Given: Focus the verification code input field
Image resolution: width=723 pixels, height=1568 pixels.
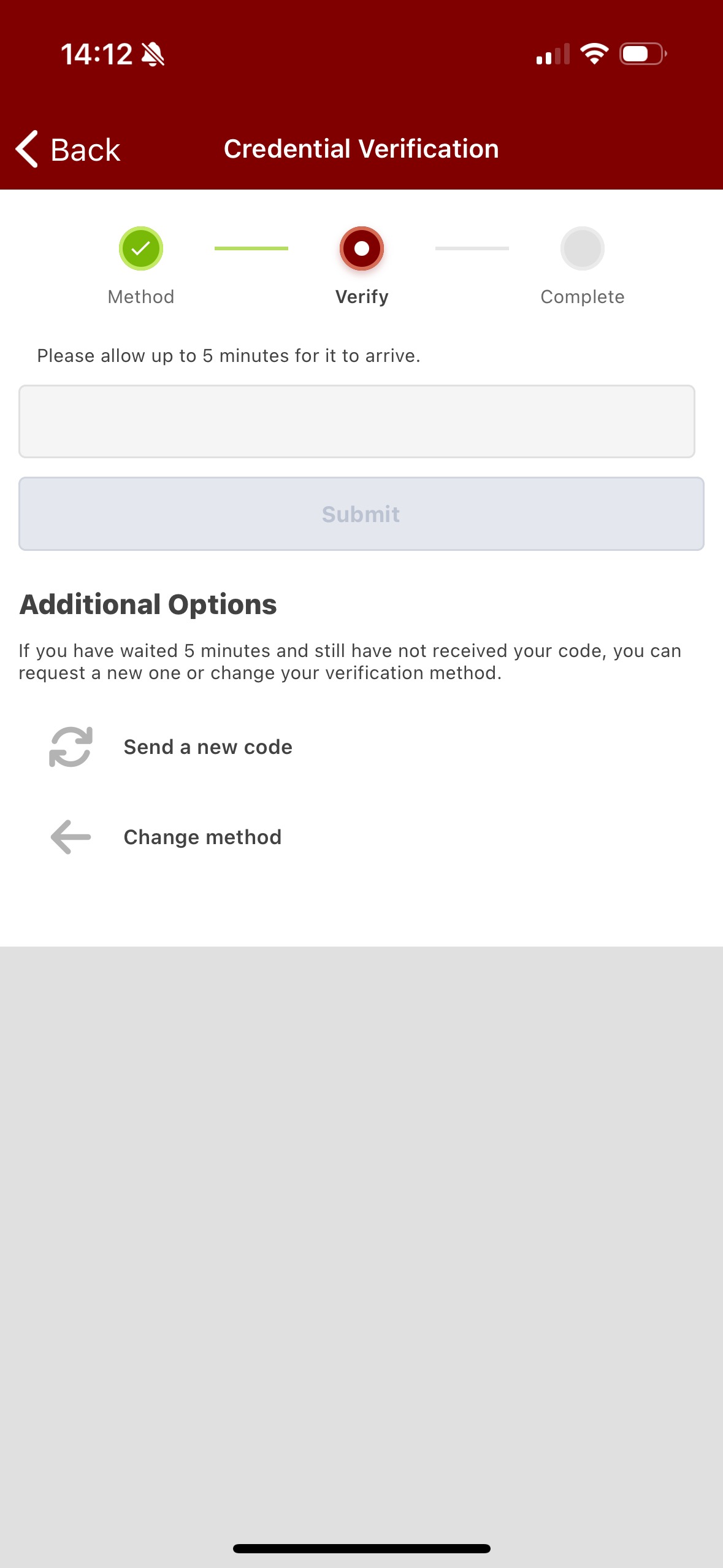Looking at the screenshot, I should (x=357, y=421).
